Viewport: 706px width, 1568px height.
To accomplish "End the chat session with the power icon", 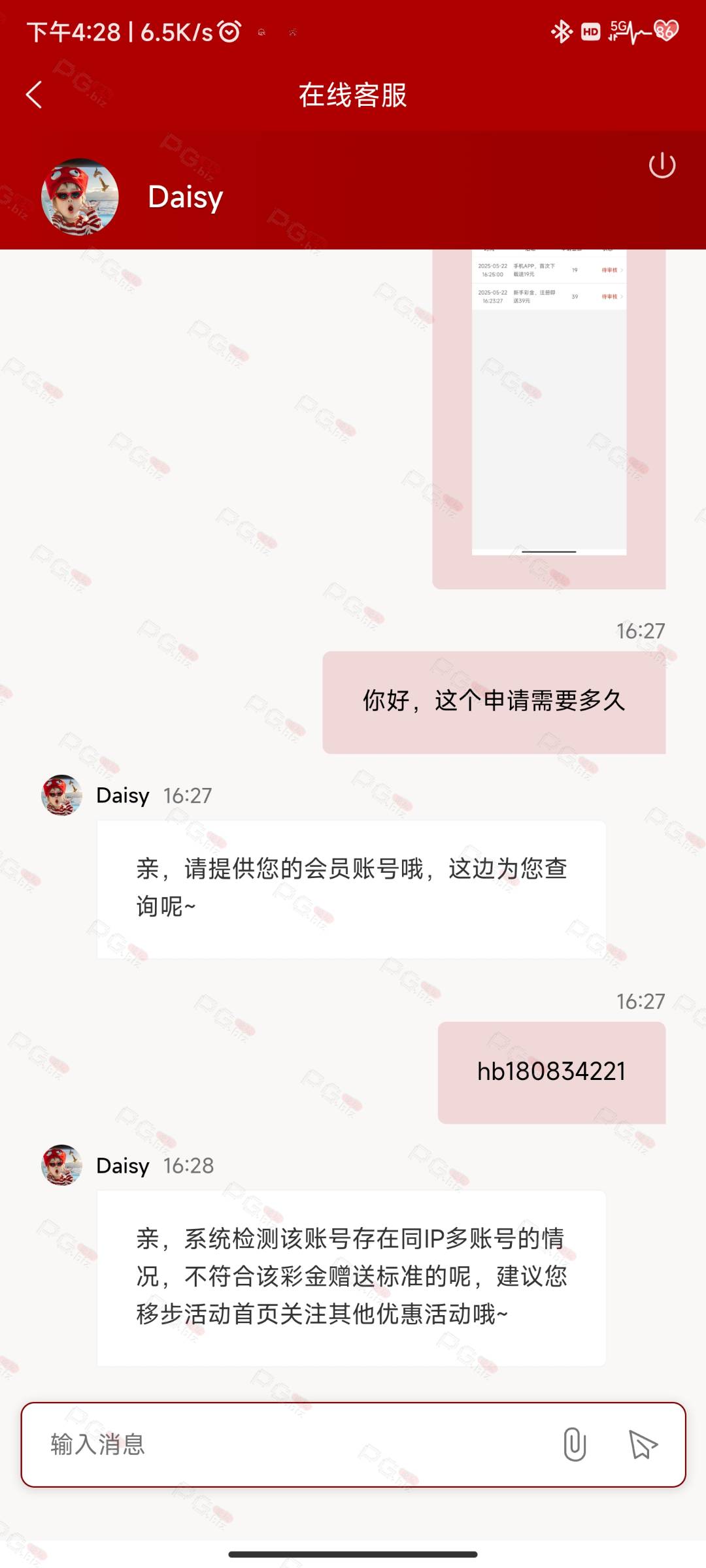I will 662,165.
